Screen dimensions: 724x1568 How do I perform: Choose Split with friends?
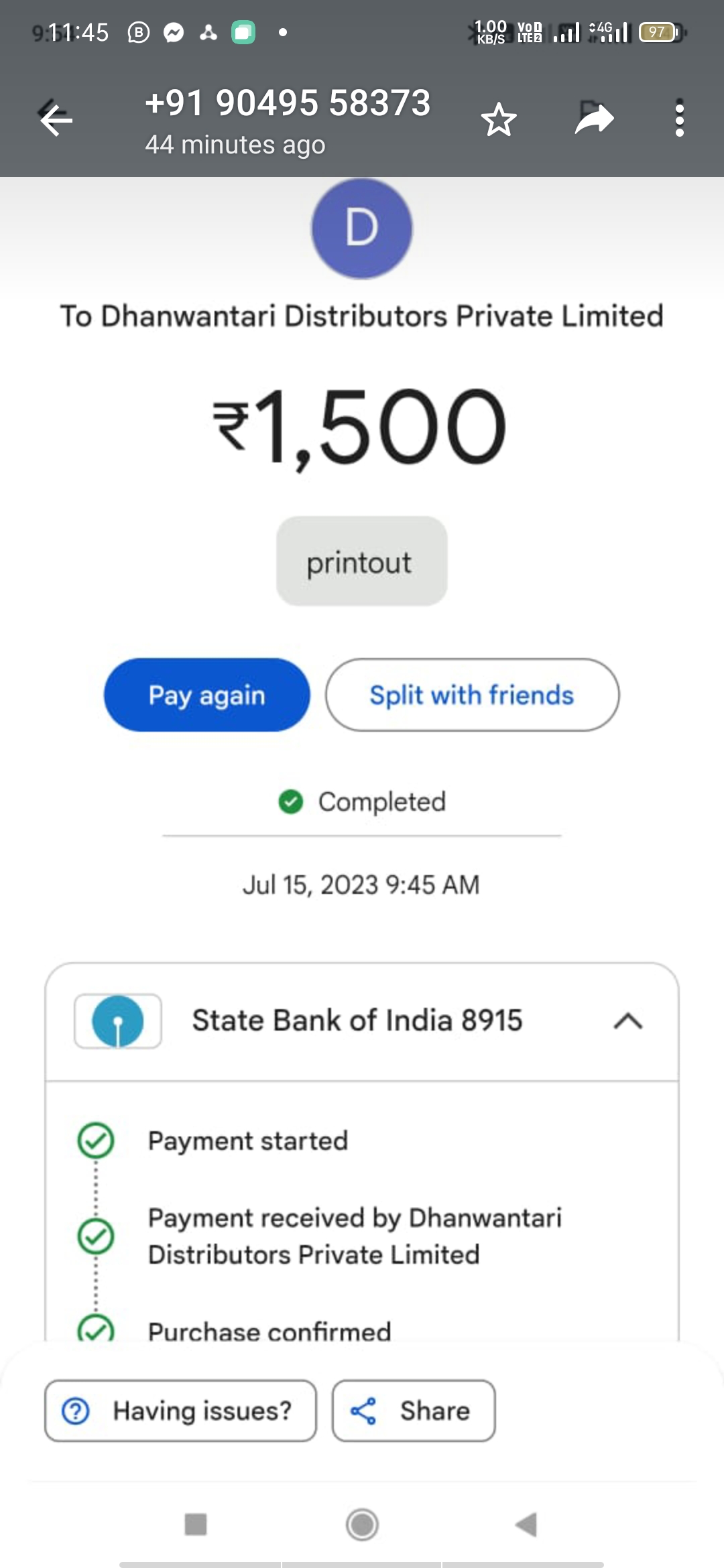click(x=472, y=695)
